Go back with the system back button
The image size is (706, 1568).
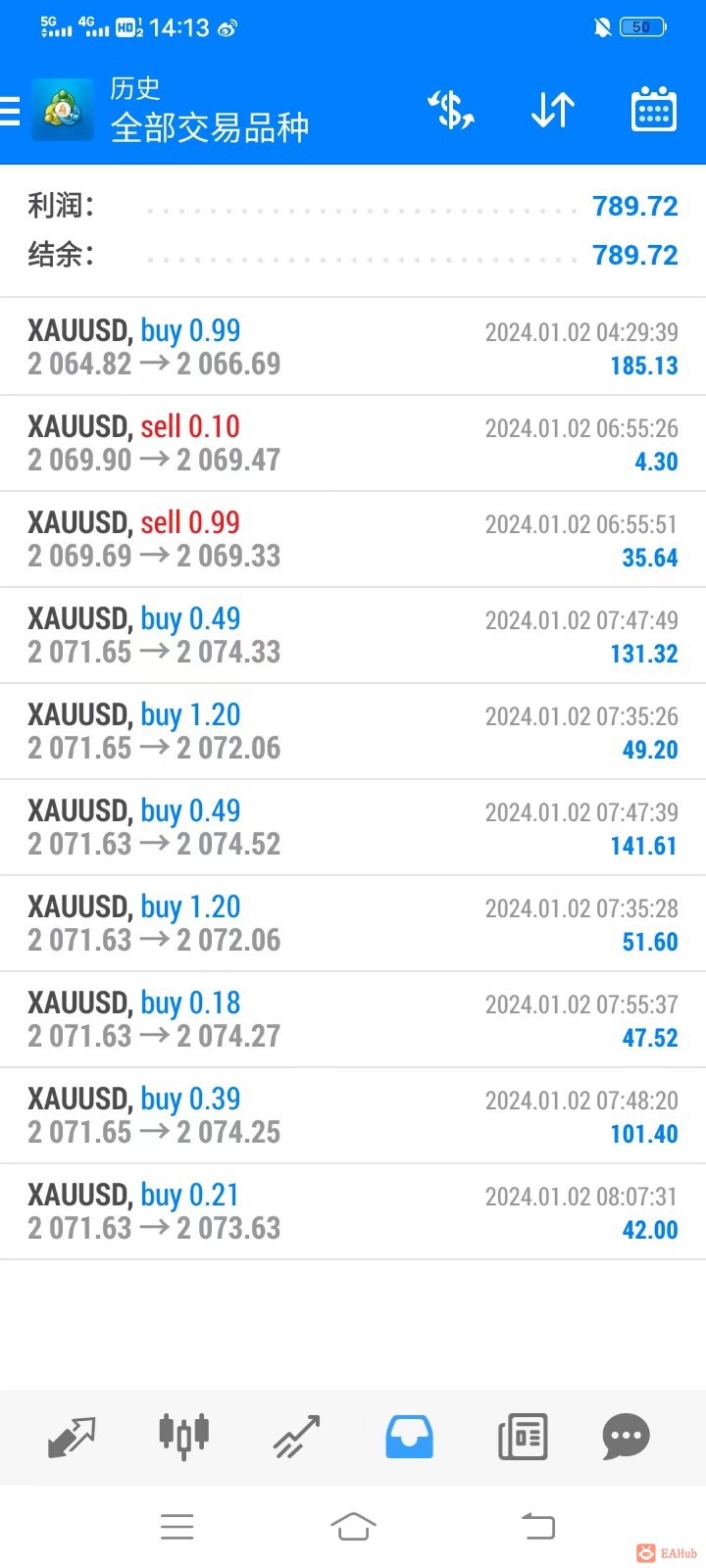pyautogui.click(x=537, y=1526)
